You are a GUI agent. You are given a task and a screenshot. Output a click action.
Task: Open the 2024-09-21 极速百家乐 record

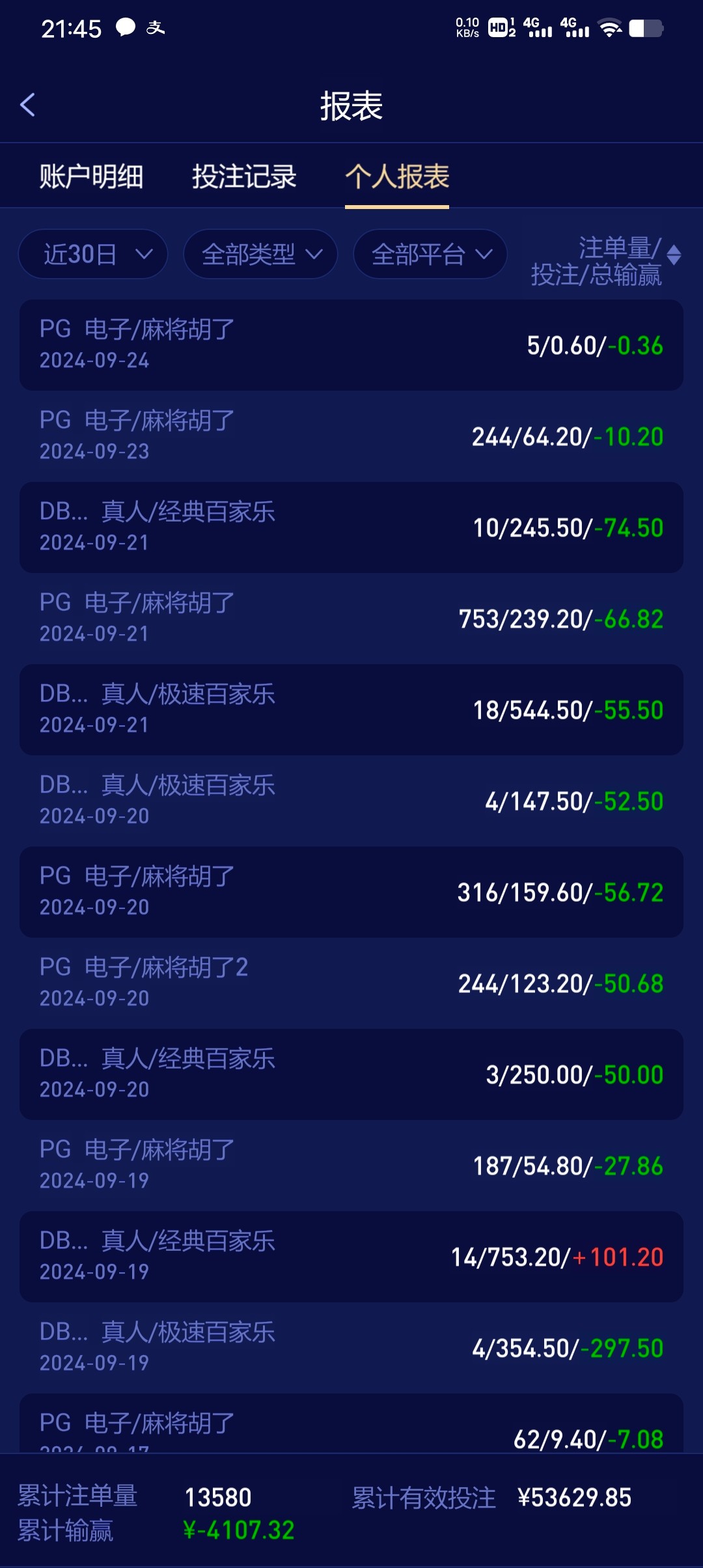[x=351, y=710]
